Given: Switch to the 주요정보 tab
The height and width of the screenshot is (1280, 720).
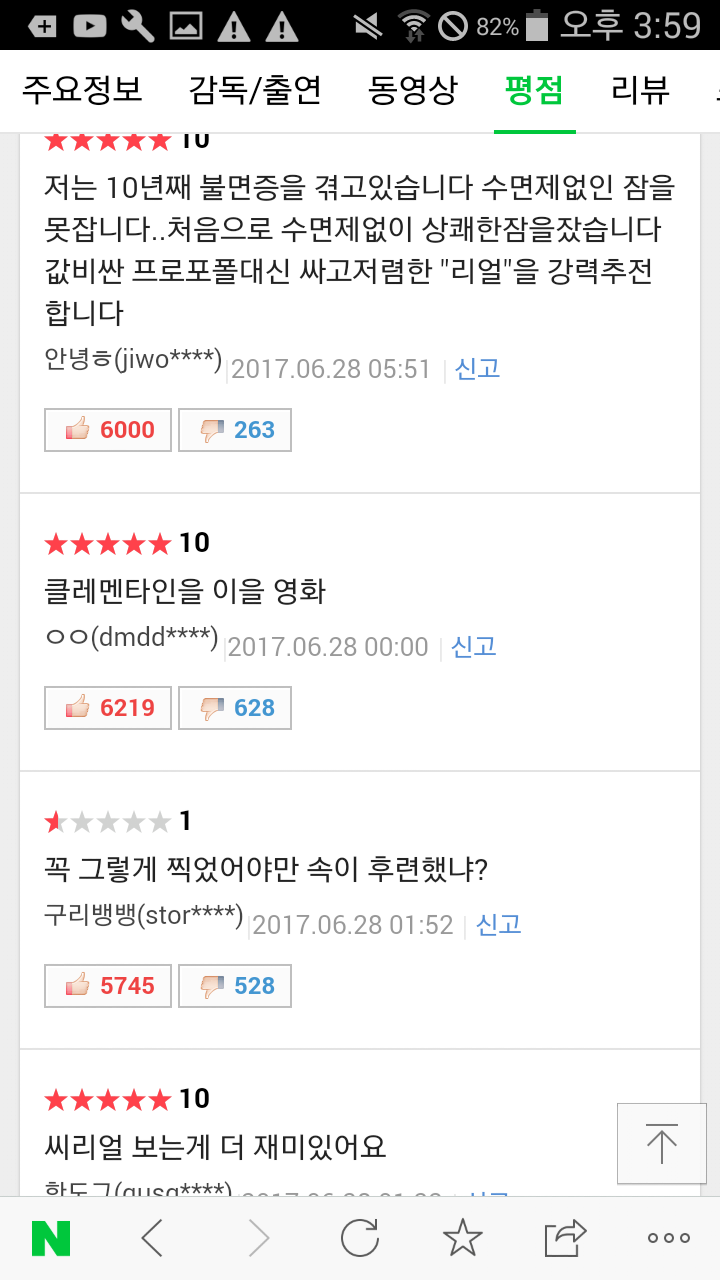Looking at the screenshot, I should (x=82, y=91).
